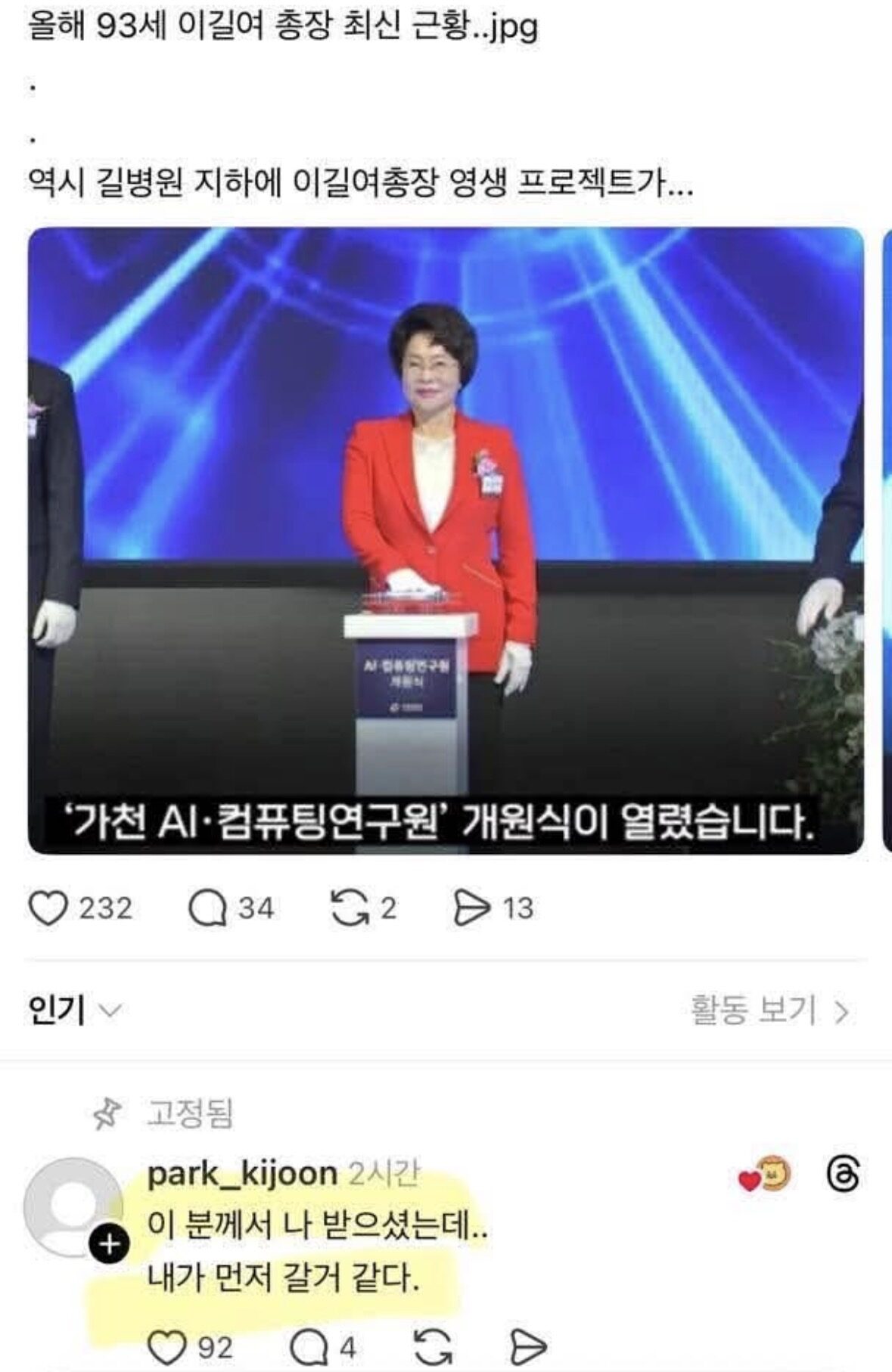This screenshot has height=1372, width=892.
Task: Like park_kijoon's pinned comment
Action: coord(166,1346)
